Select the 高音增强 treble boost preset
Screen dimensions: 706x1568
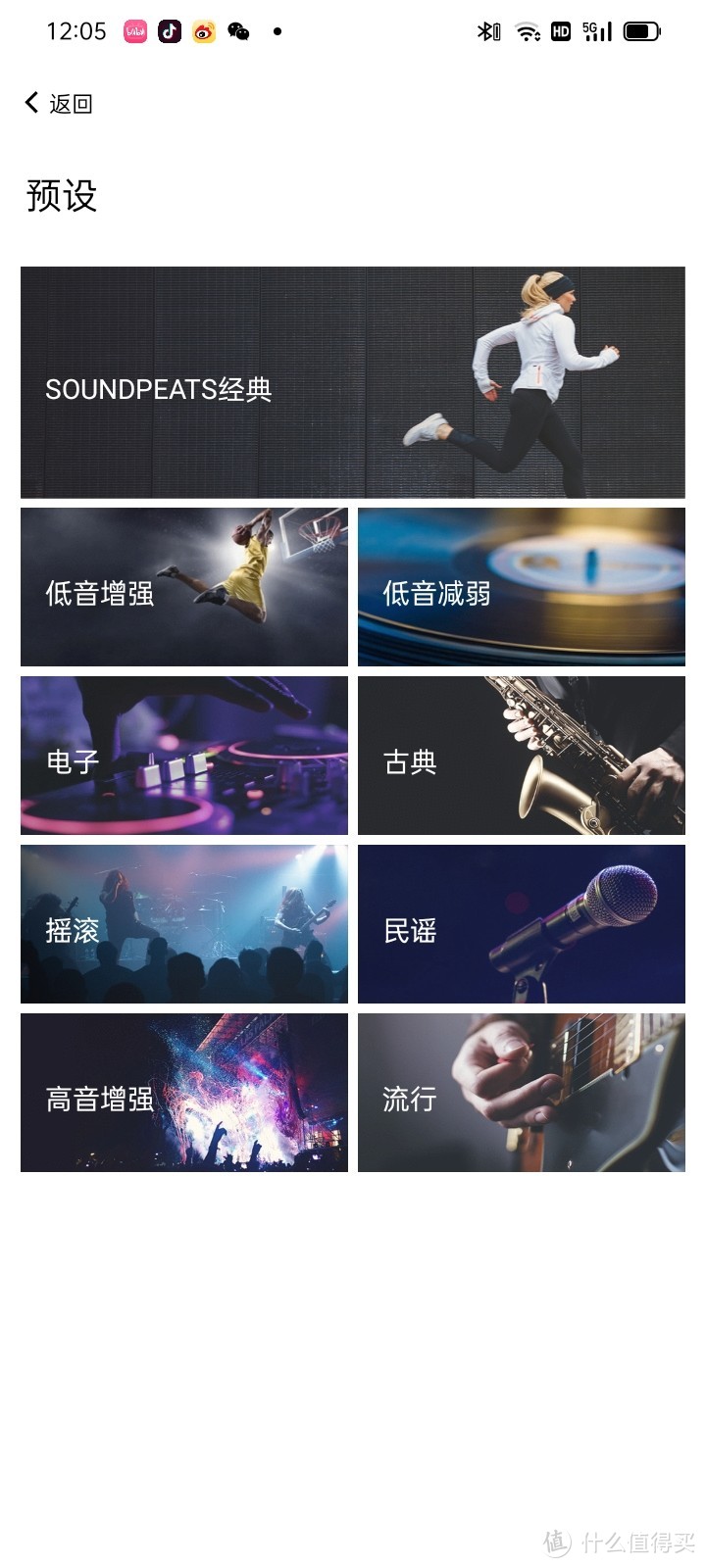(183, 1094)
